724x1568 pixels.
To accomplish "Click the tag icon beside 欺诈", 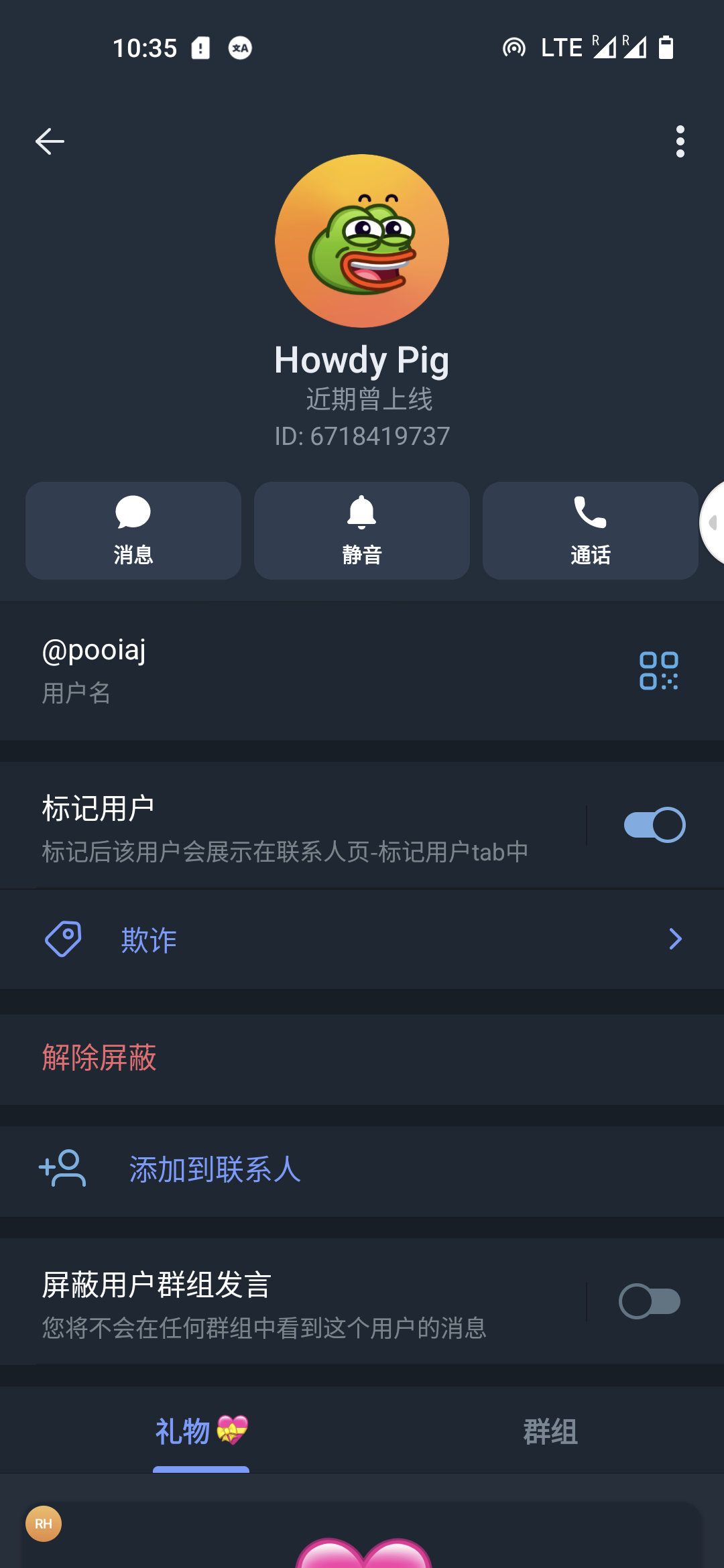I will pyautogui.click(x=64, y=939).
